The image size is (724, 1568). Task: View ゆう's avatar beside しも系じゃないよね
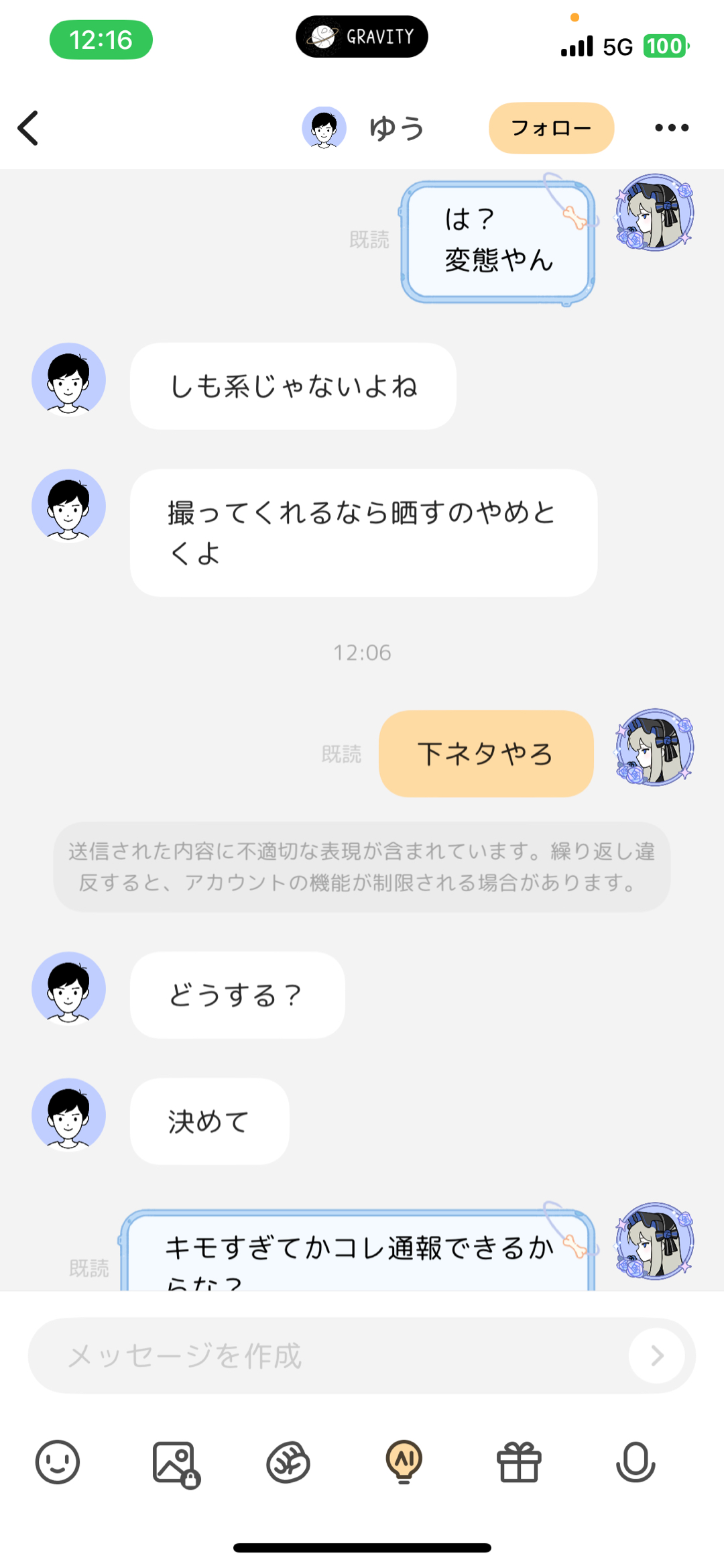coord(68,380)
